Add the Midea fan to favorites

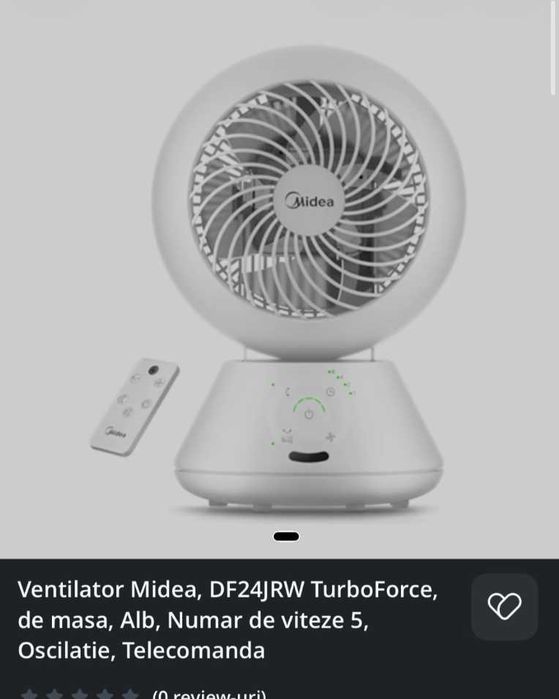coord(504,606)
